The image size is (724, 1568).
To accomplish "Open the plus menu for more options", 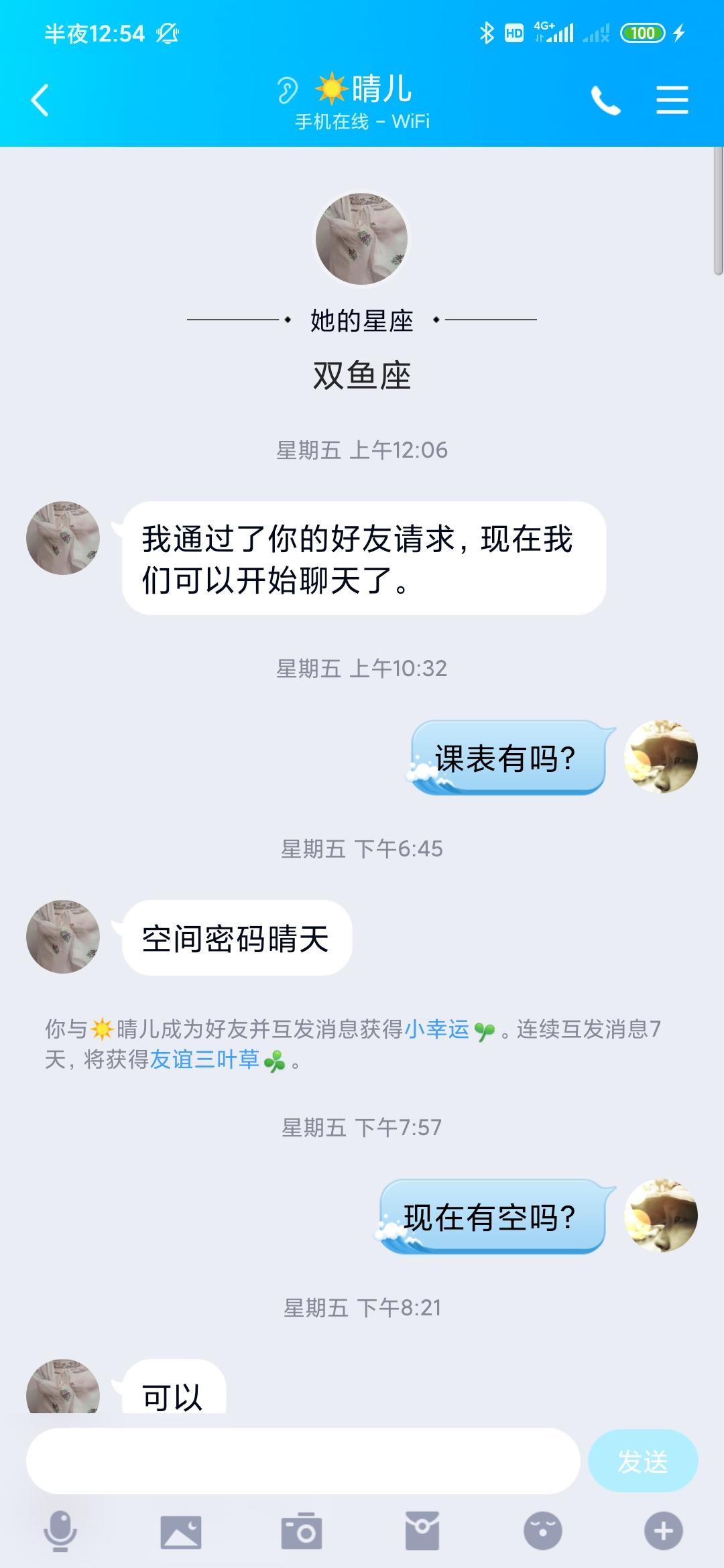I will tap(663, 1531).
